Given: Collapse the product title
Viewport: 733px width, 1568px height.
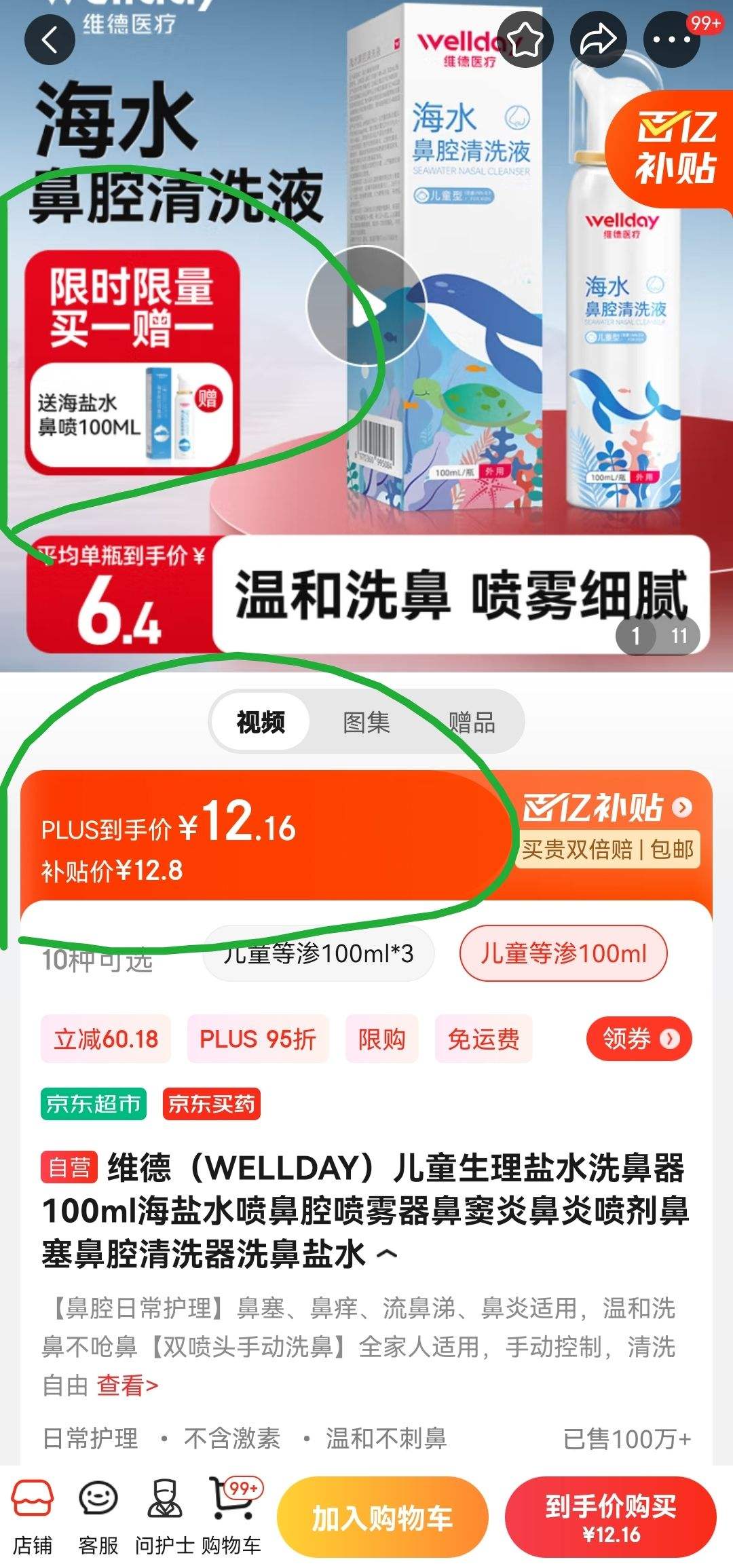Looking at the screenshot, I should (387, 1254).
